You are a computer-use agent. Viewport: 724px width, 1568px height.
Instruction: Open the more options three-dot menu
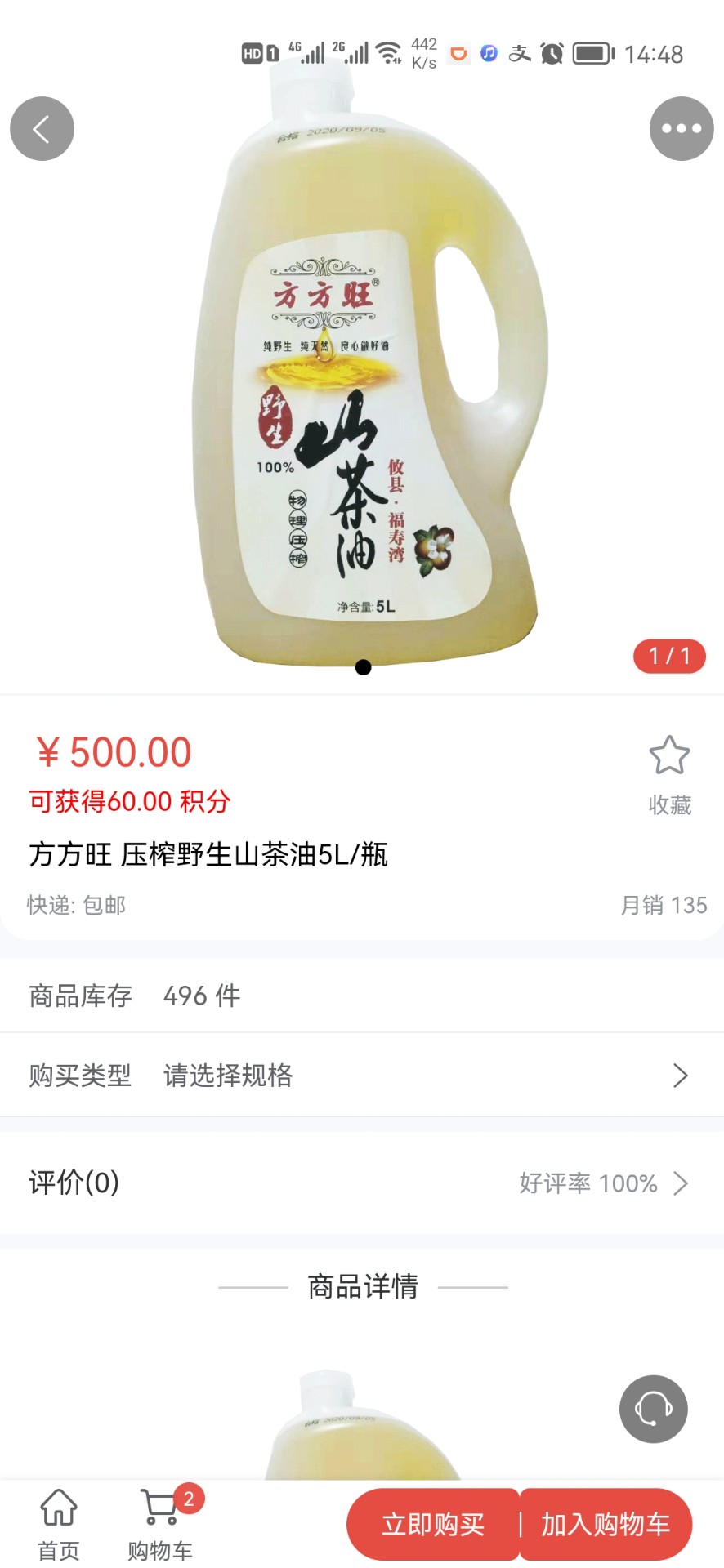click(x=681, y=128)
